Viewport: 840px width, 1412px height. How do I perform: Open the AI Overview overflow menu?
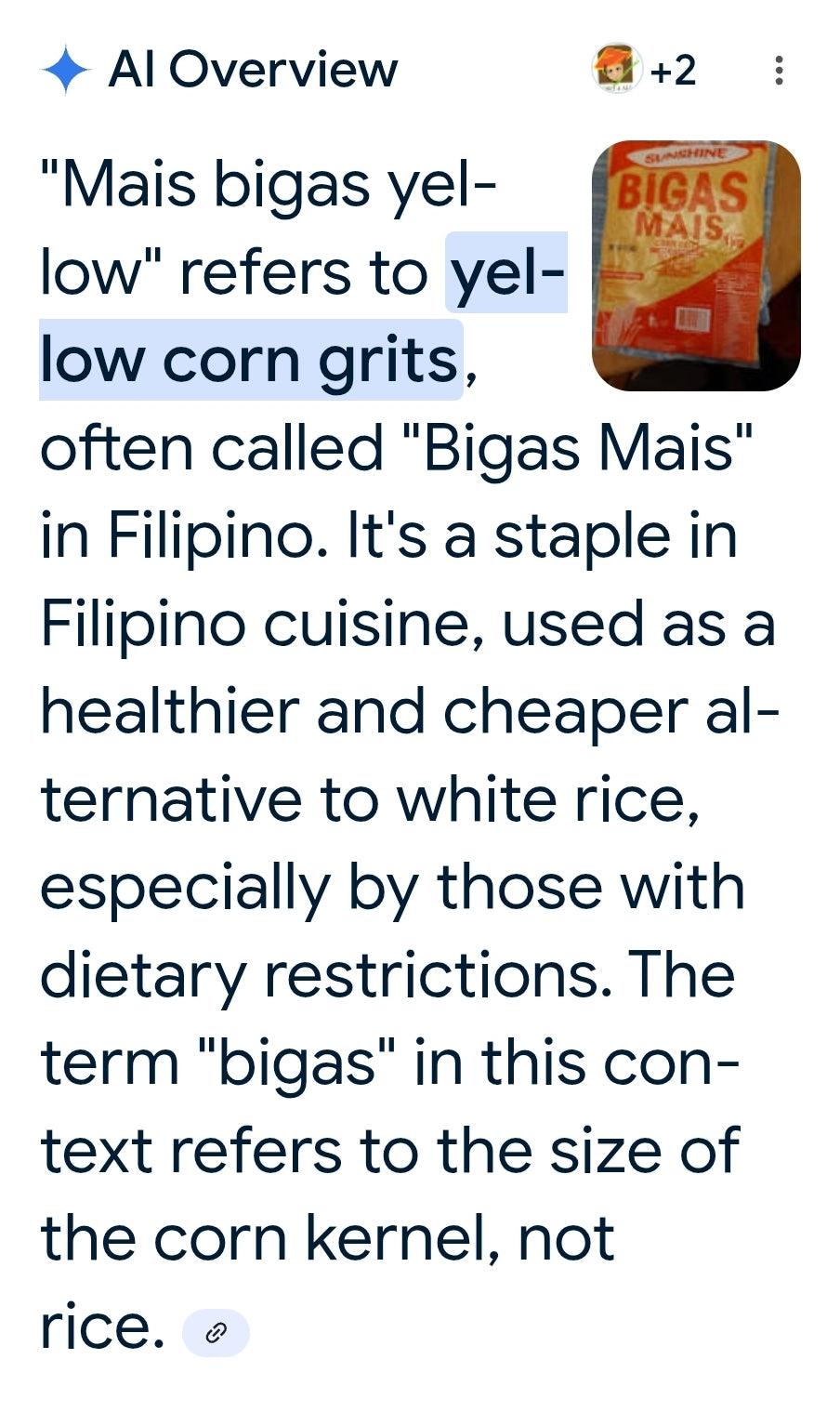pyautogui.click(x=779, y=71)
